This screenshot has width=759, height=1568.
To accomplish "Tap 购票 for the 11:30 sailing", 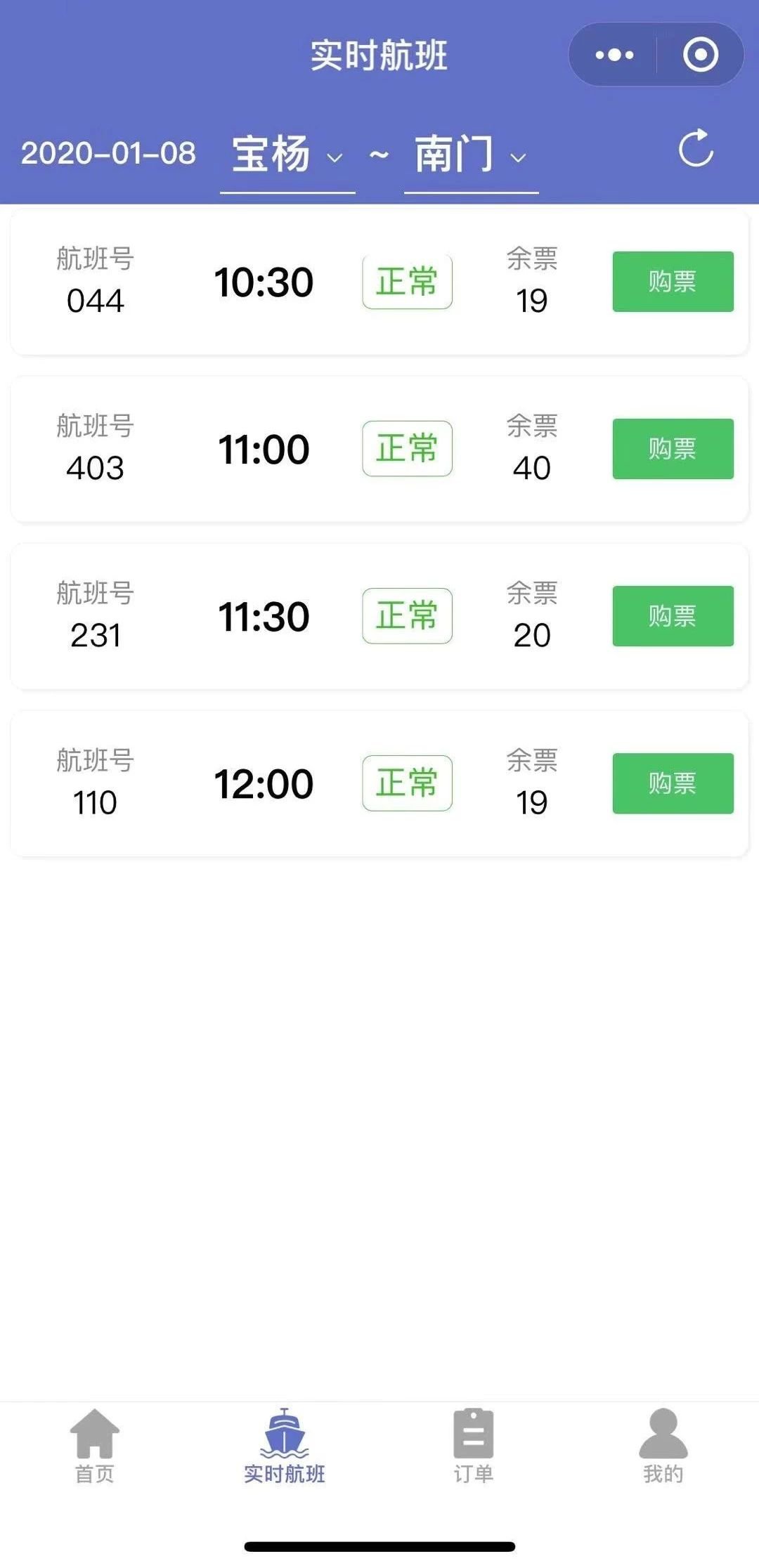I will coord(673,616).
